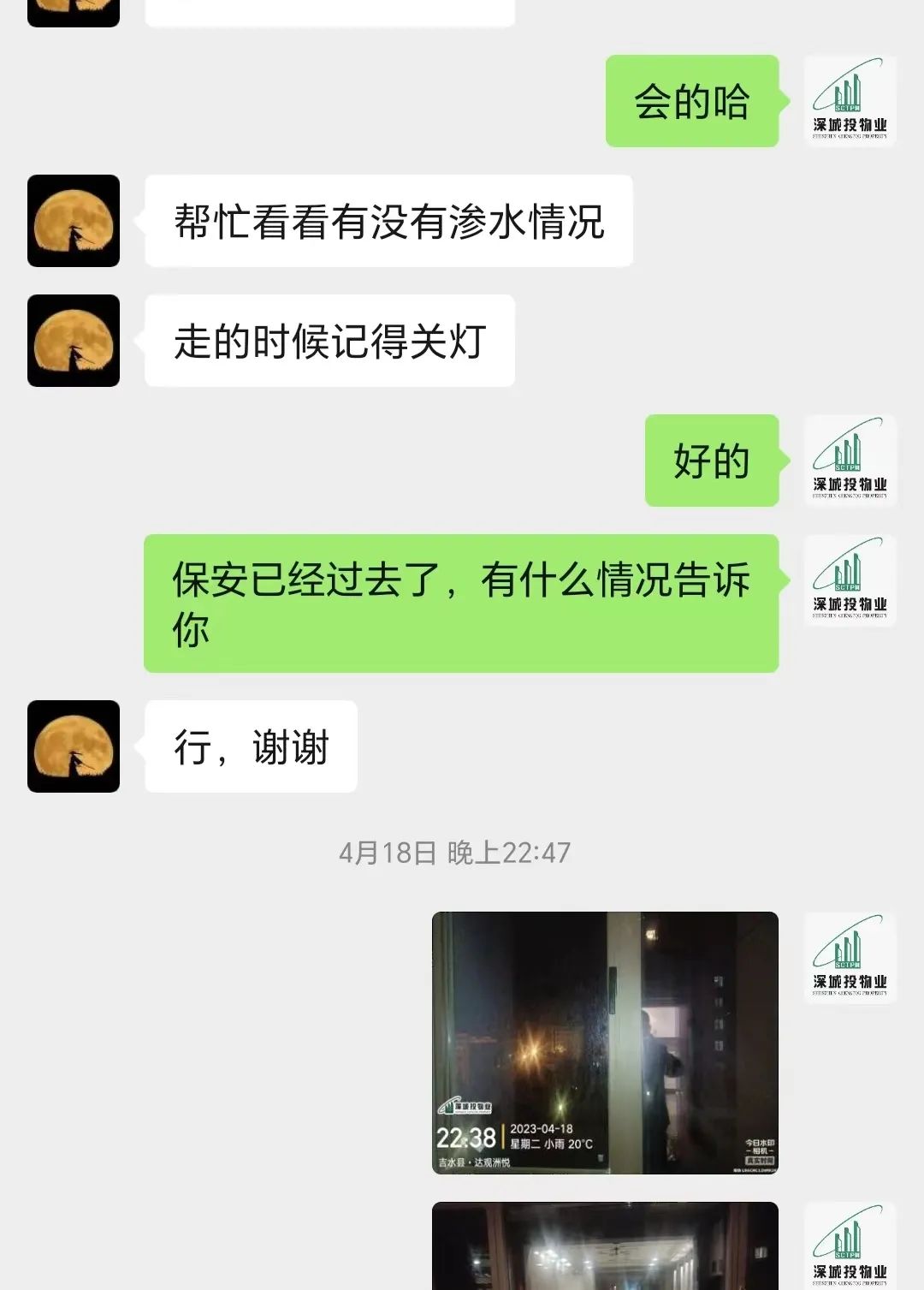Open 深城投物业 avatar next to 好的
Viewport: 924px width, 1290px height.
[x=850, y=461]
